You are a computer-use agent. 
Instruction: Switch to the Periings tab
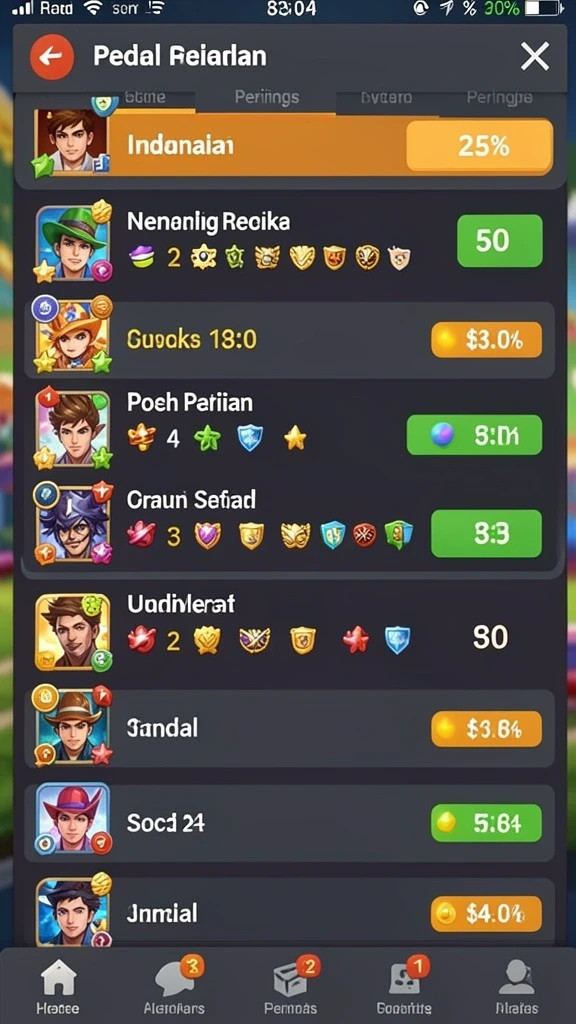[266, 98]
